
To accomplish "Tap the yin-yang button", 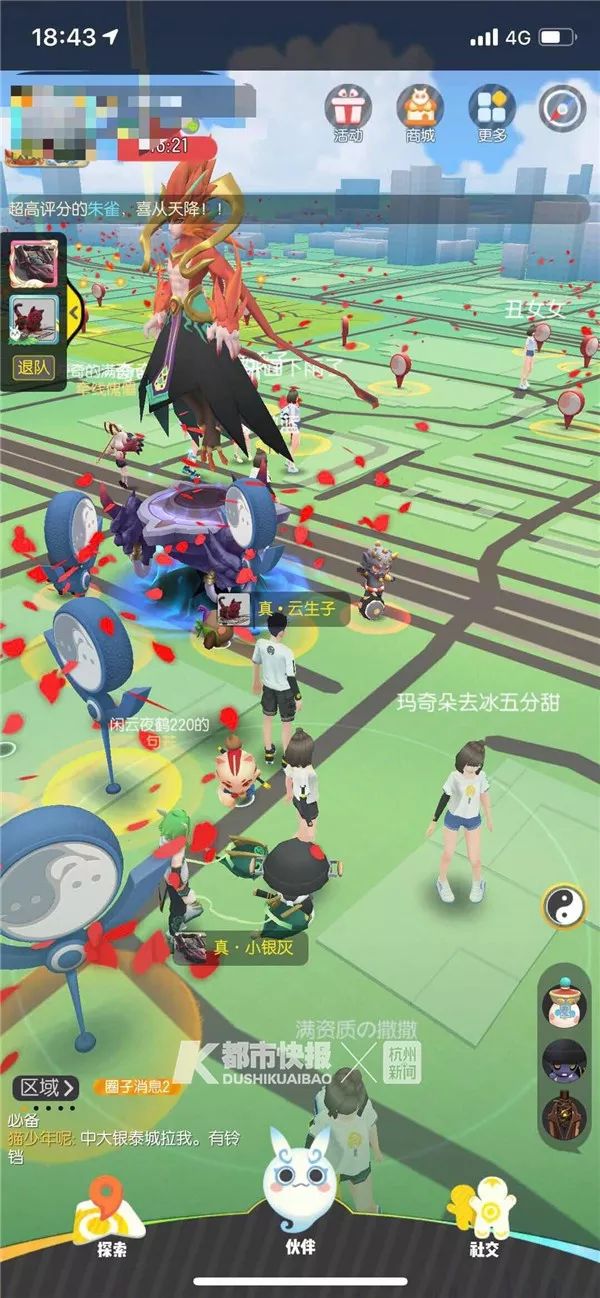I will pos(562,907).
